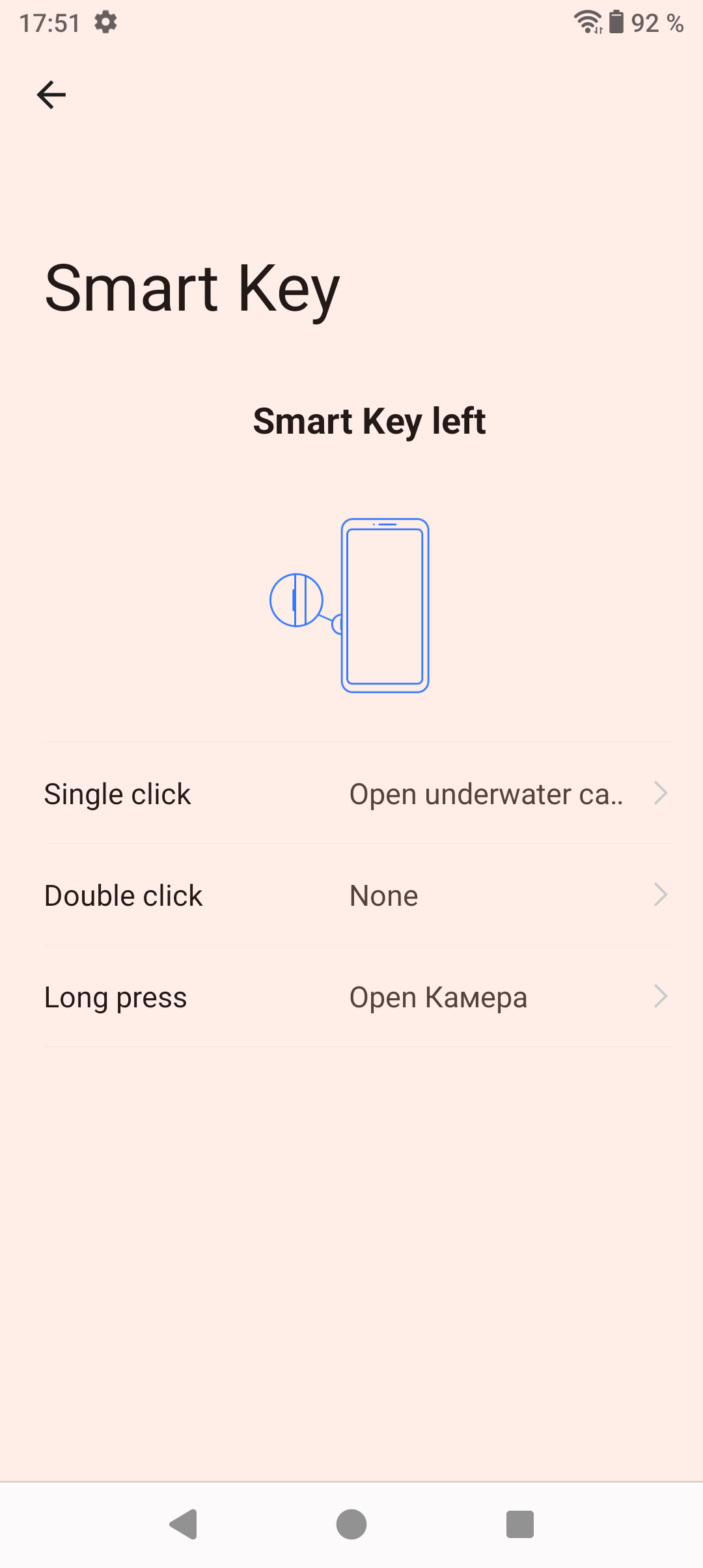Tap the system home button
The image size is (703, 1568).
(351, 1524)
